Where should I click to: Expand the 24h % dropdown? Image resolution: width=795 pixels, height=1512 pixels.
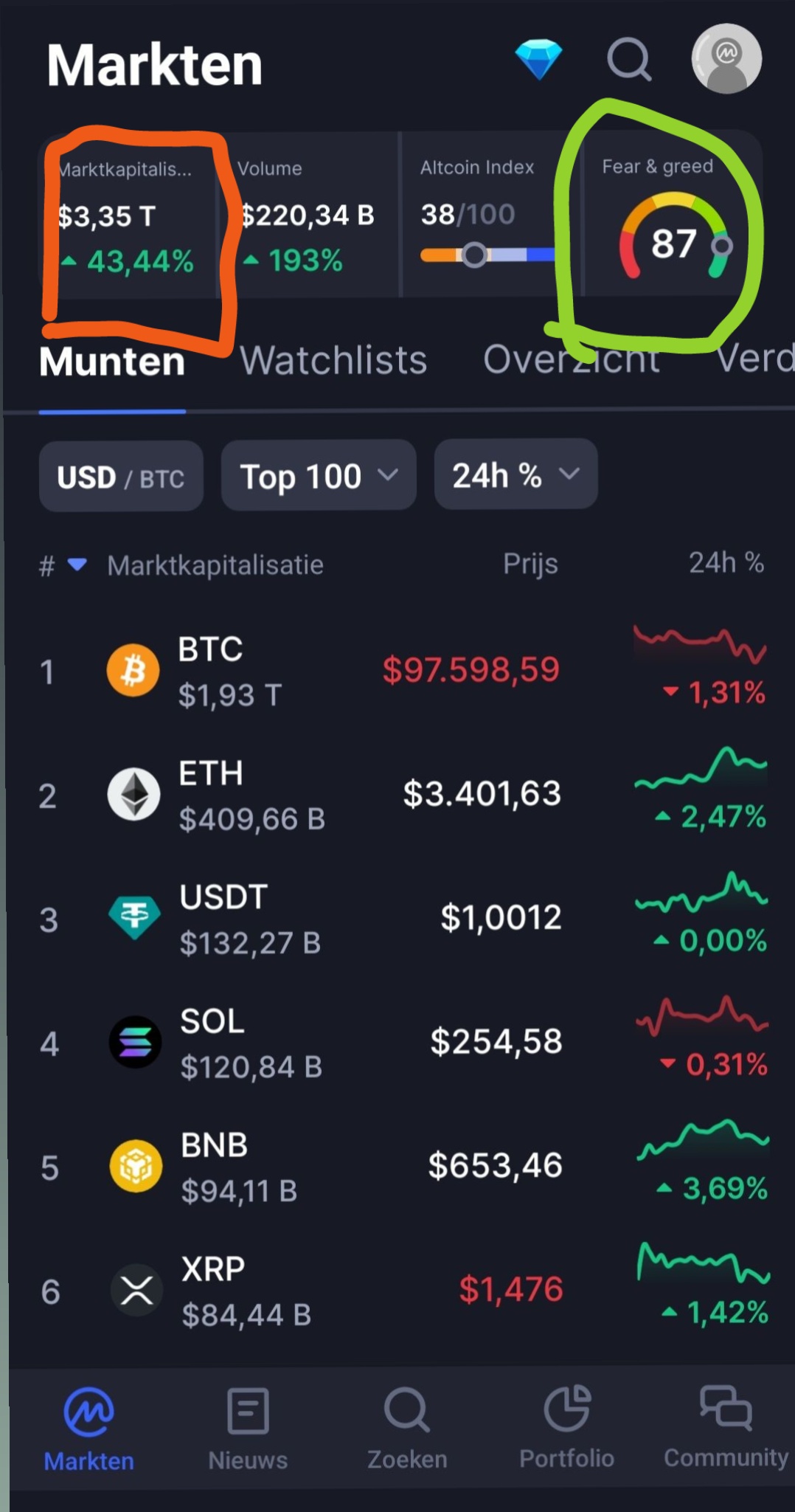tap(515, 474)
